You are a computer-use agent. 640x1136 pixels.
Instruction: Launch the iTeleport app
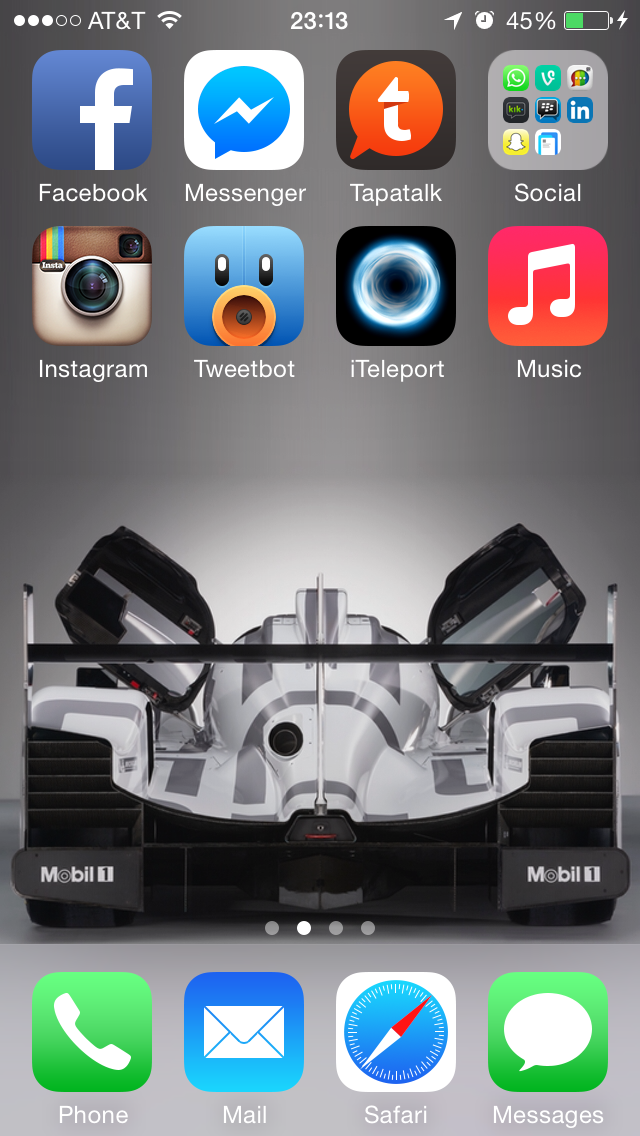(x=396, y=286)
